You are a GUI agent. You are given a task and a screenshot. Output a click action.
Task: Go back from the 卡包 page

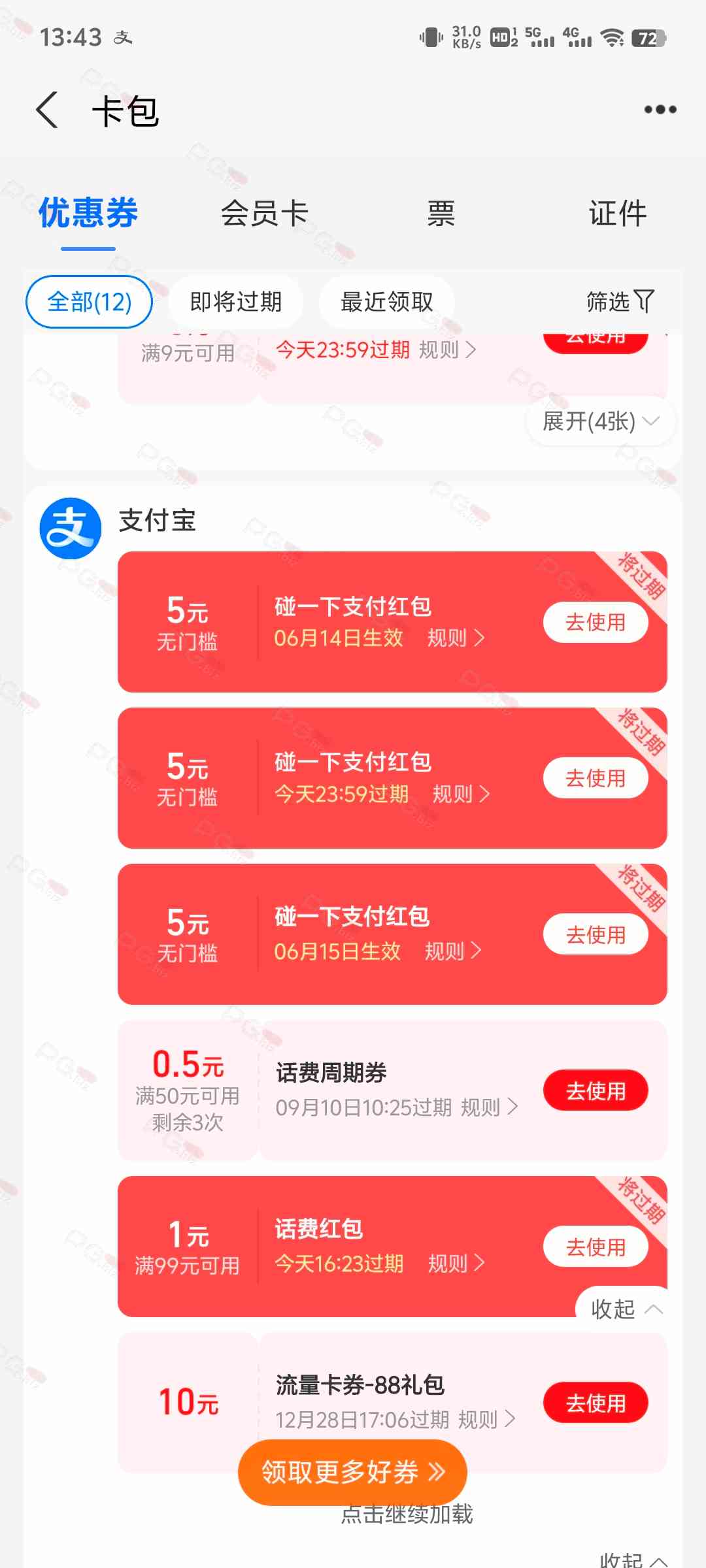[x=47, y=110]
